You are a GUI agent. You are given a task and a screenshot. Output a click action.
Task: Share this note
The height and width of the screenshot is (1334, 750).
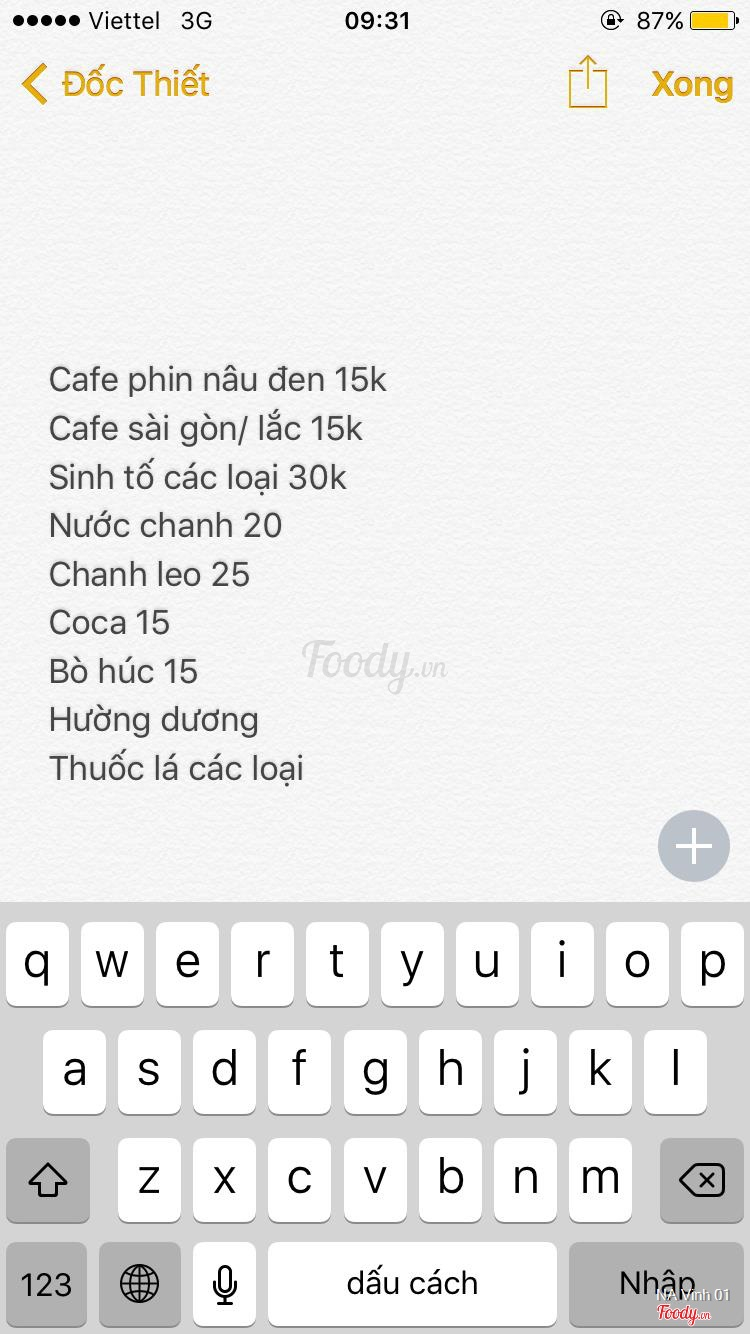click(588, 82)
